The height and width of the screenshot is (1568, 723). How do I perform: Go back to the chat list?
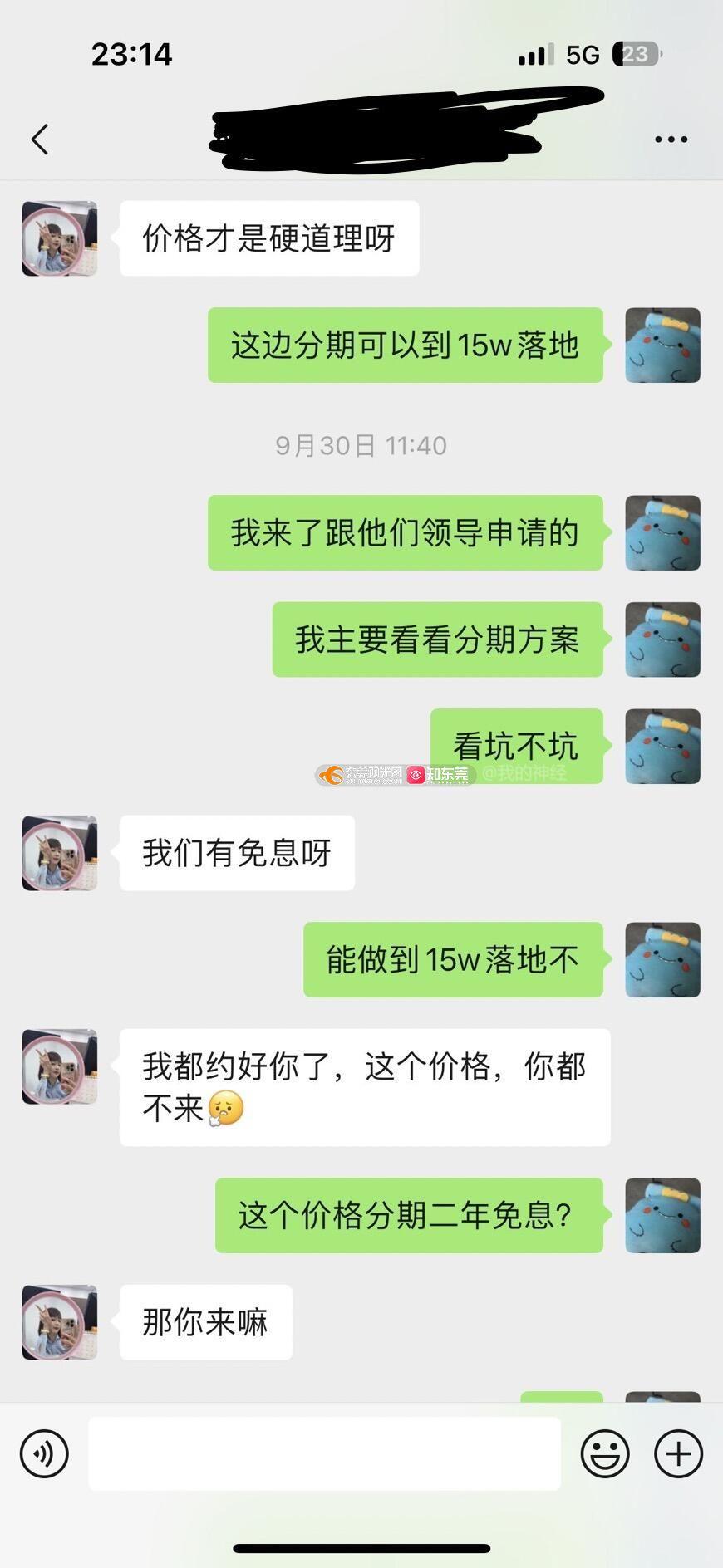[39, 139]
